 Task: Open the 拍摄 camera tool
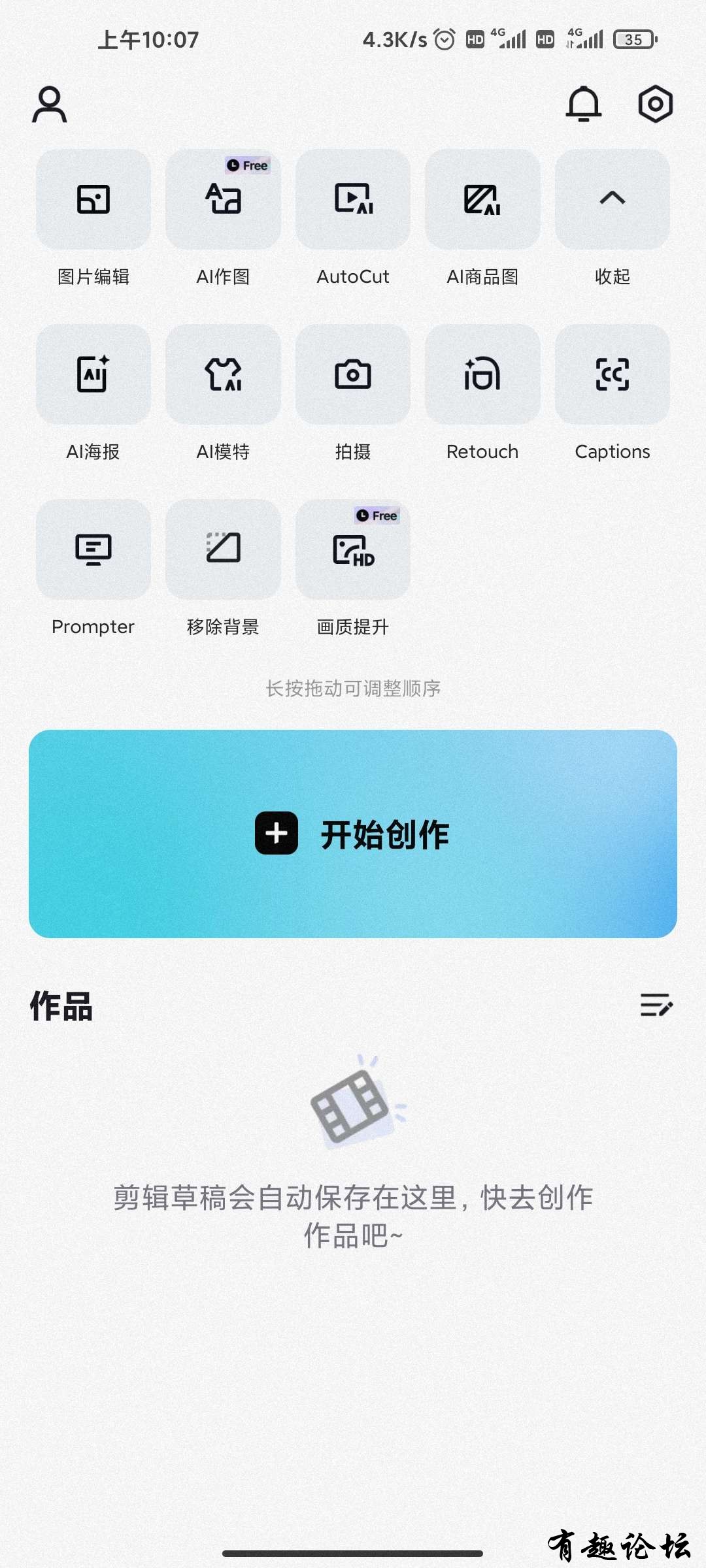coord(353,375)
